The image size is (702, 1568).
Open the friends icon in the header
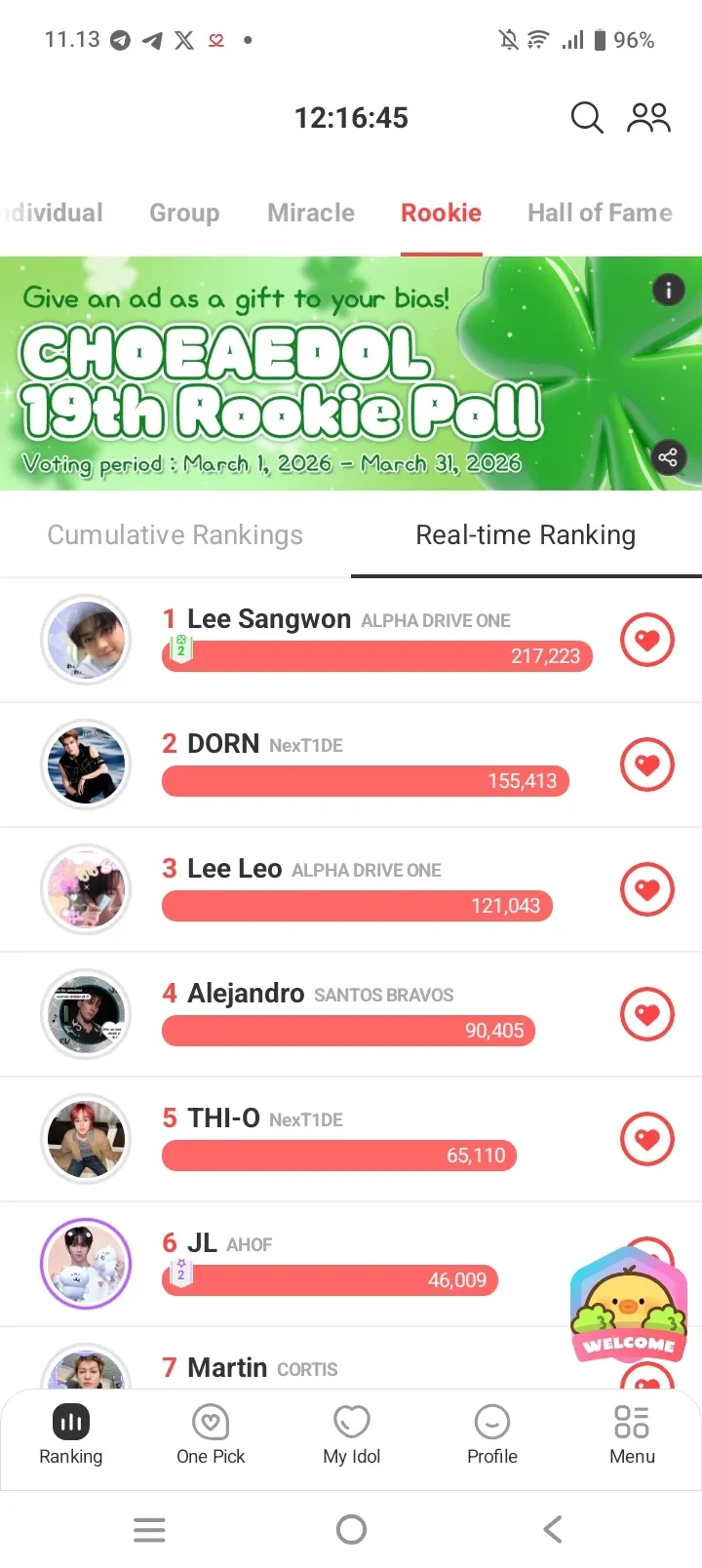pos(649,118)
